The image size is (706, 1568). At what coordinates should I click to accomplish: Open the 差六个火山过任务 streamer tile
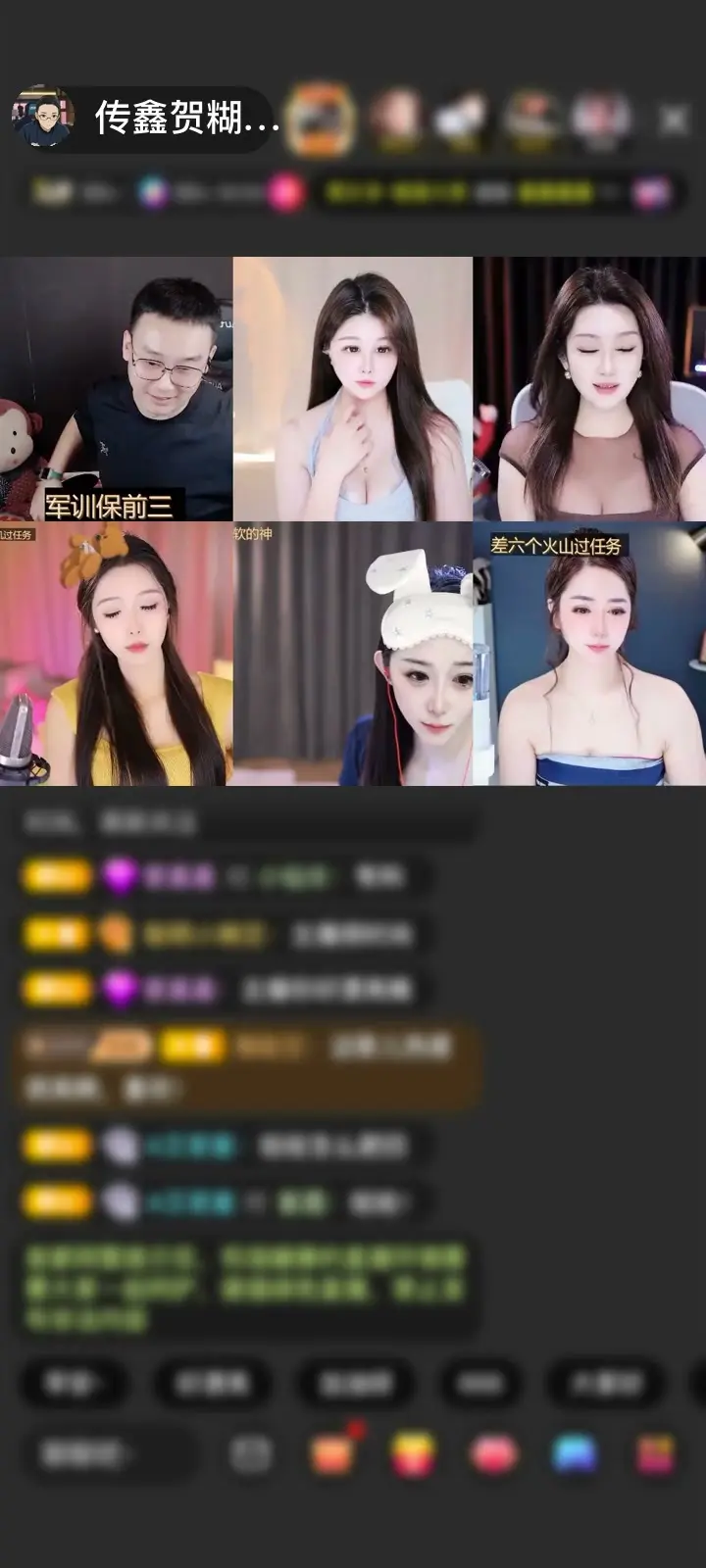589,654
